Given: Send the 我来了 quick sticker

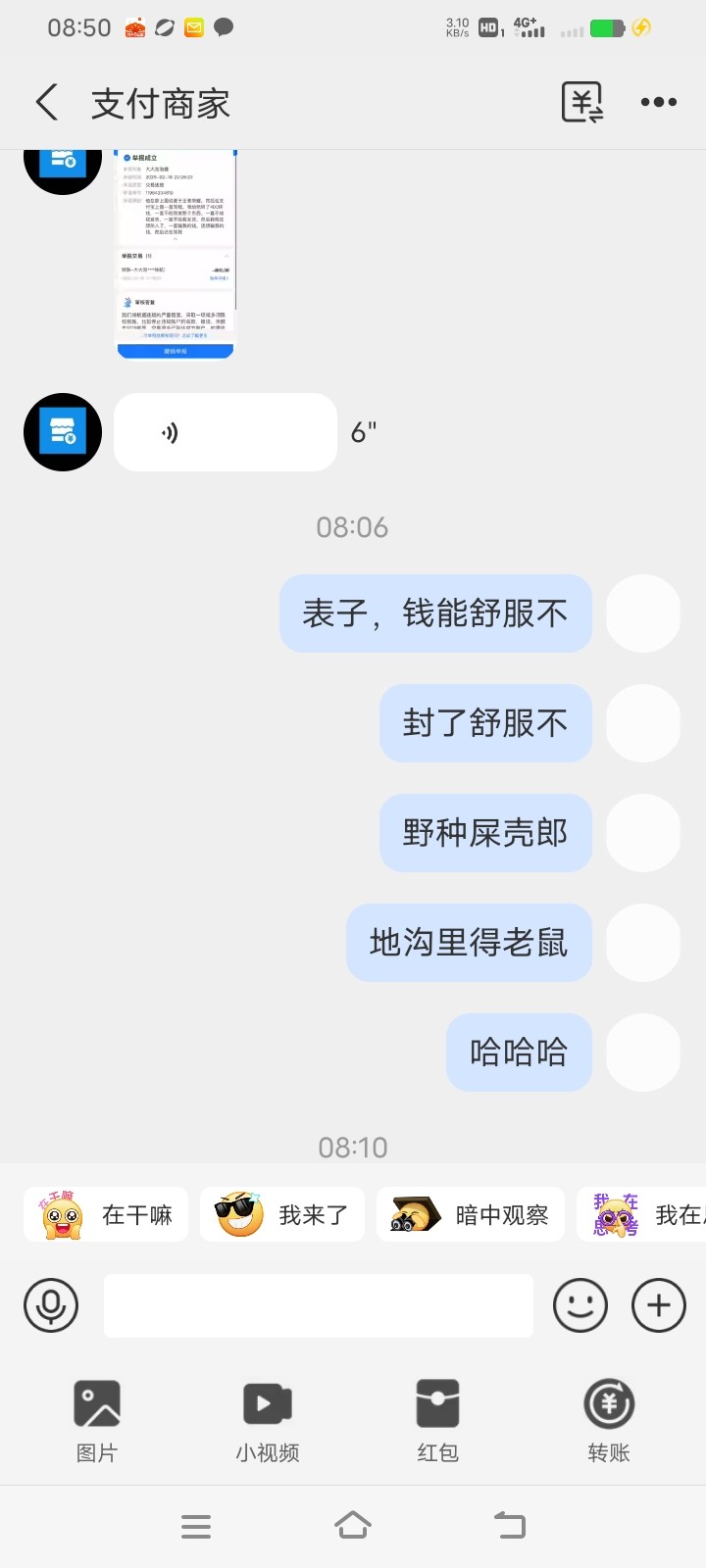Looking at the screenshot, I should pyautogui.click(x=282, y=1215).
